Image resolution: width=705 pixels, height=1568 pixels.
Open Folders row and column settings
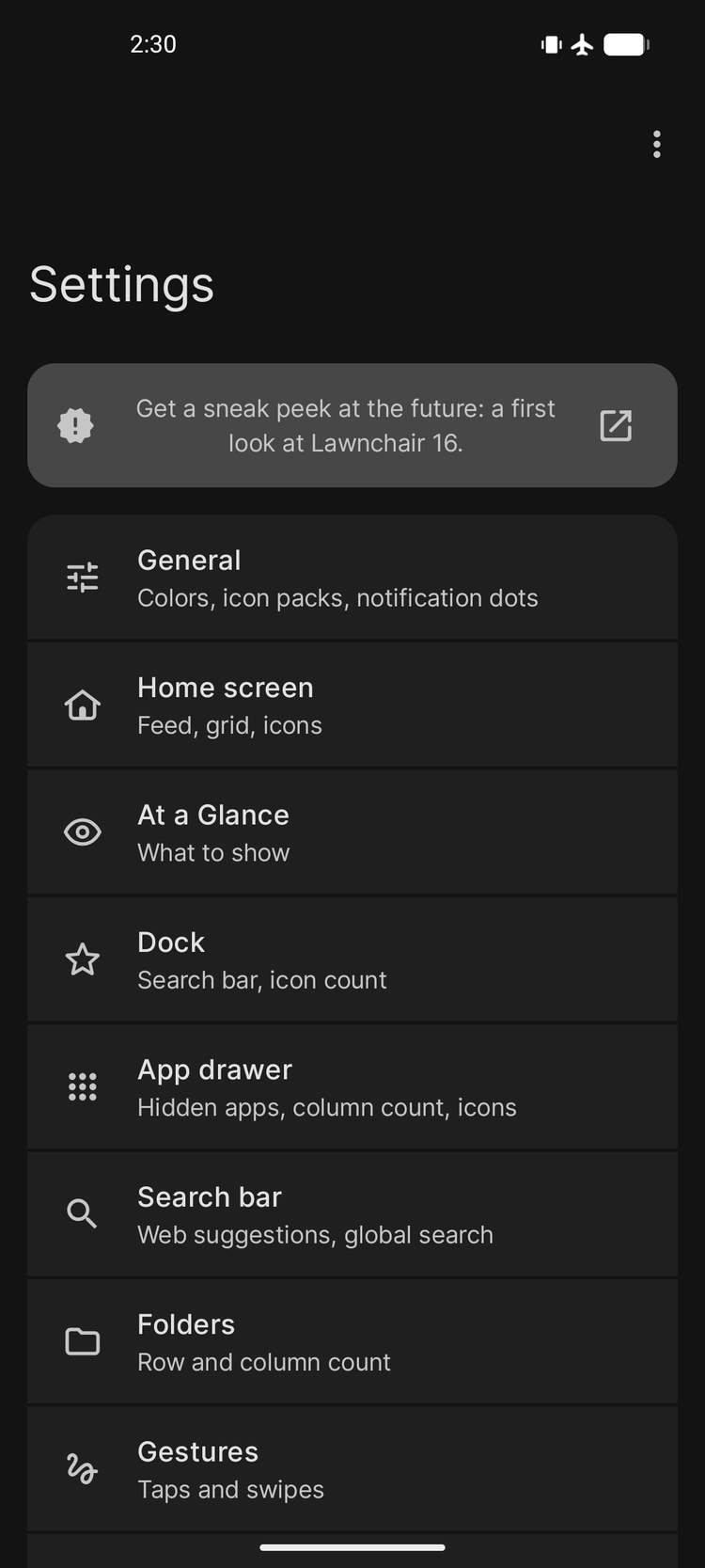pos(352,1341)
